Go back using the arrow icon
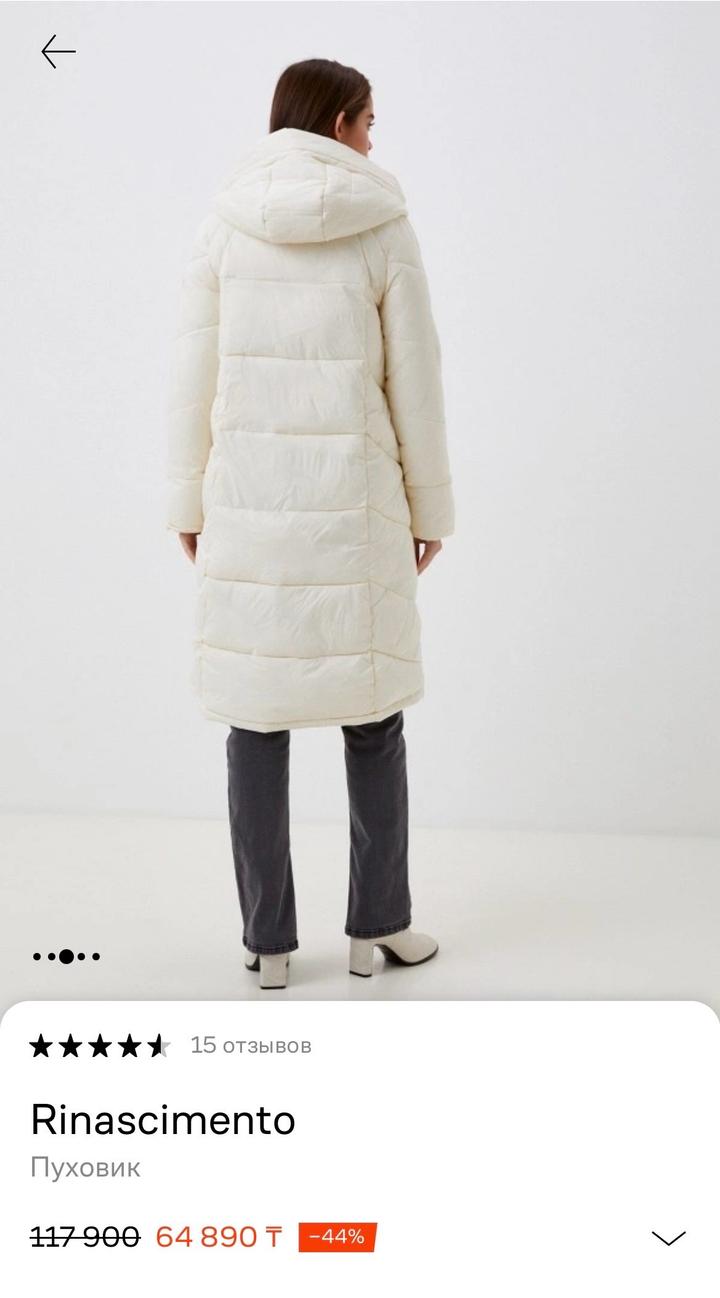720x1298 pixels. coord(58,51)
